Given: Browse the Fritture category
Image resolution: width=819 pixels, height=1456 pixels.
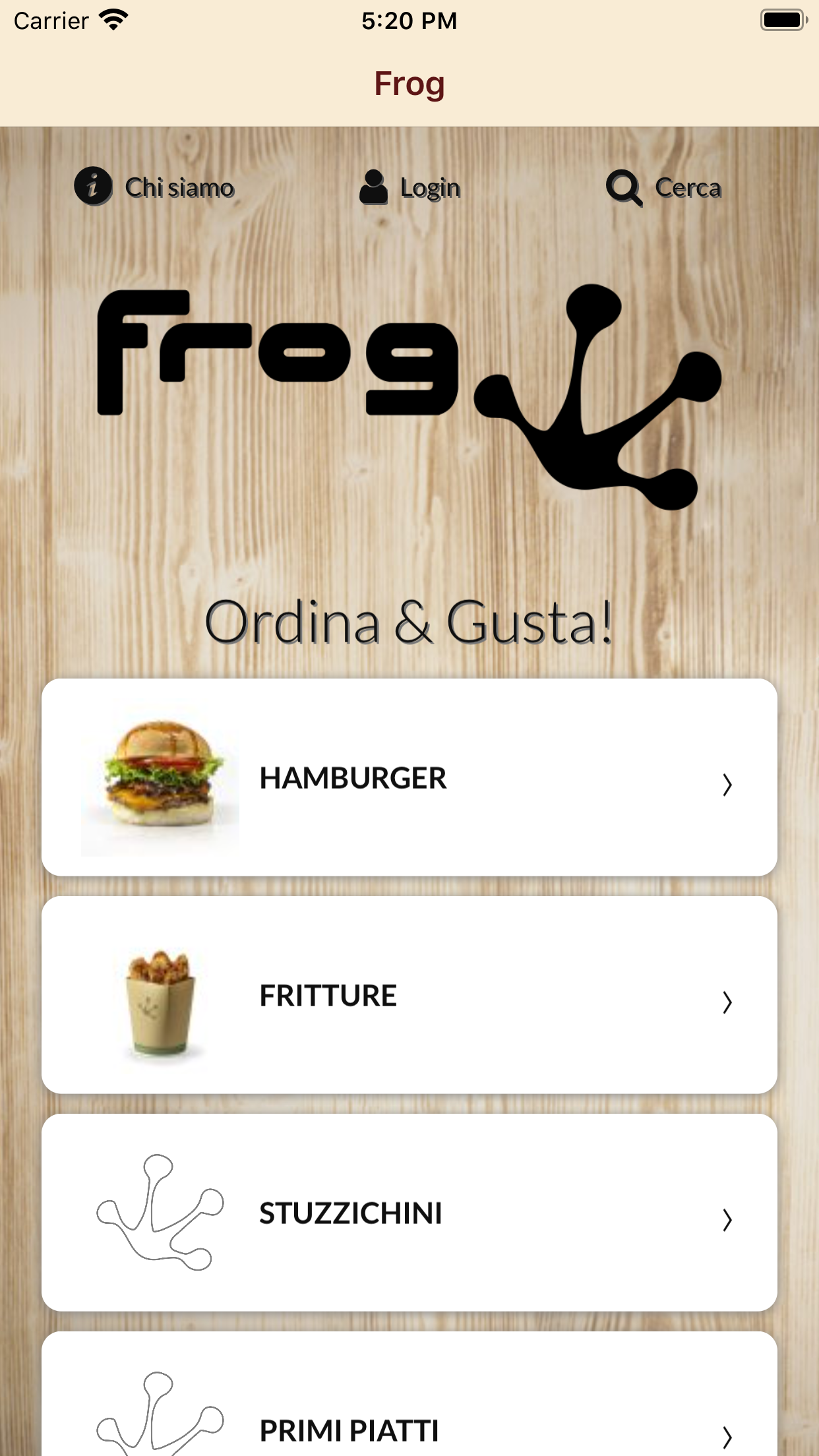Looking at the screenshot, I should pos(409,995).
